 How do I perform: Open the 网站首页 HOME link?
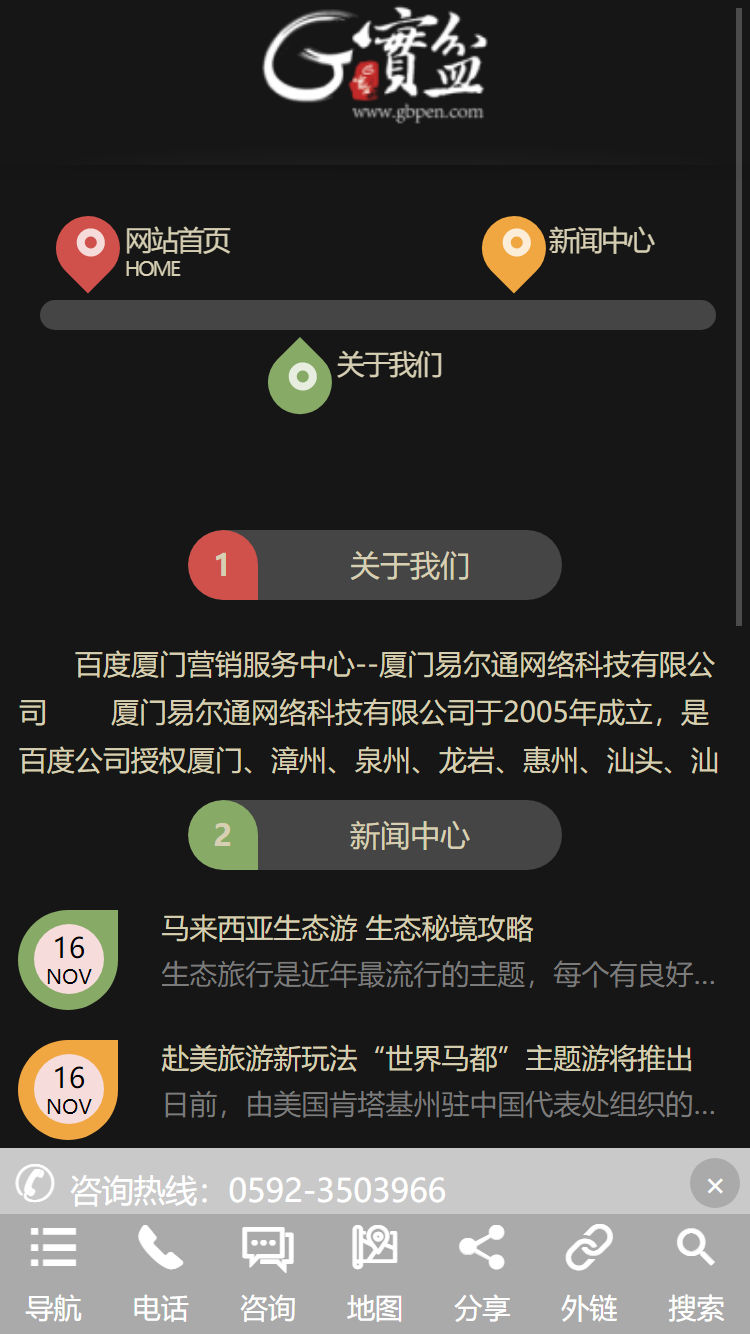[150, 252]
